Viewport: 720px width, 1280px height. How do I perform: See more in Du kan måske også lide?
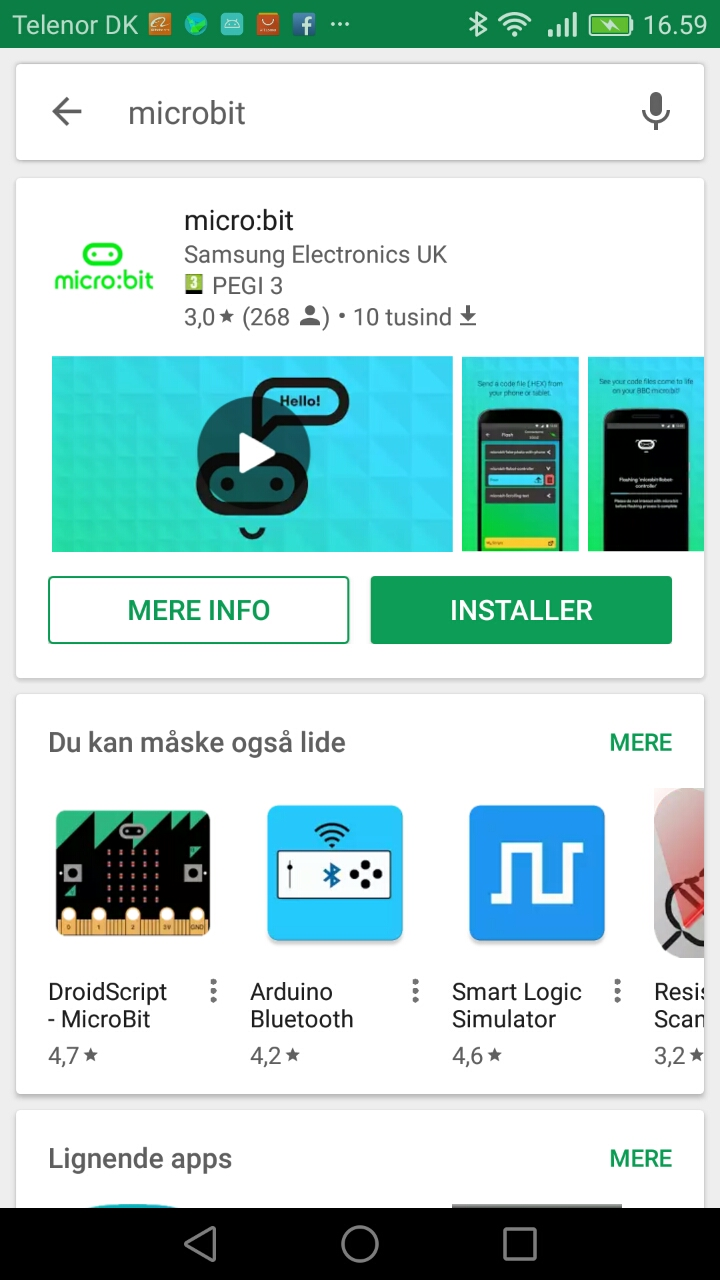point(641,742)
